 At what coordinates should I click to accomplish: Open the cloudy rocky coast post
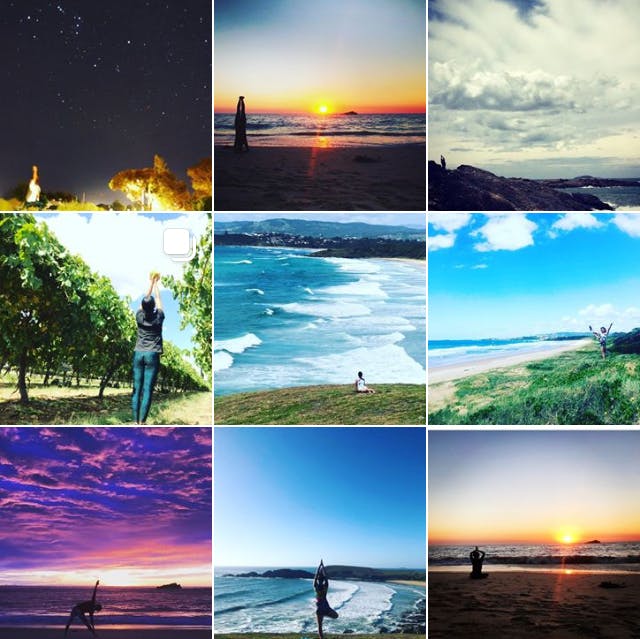(x=534, y=105)
